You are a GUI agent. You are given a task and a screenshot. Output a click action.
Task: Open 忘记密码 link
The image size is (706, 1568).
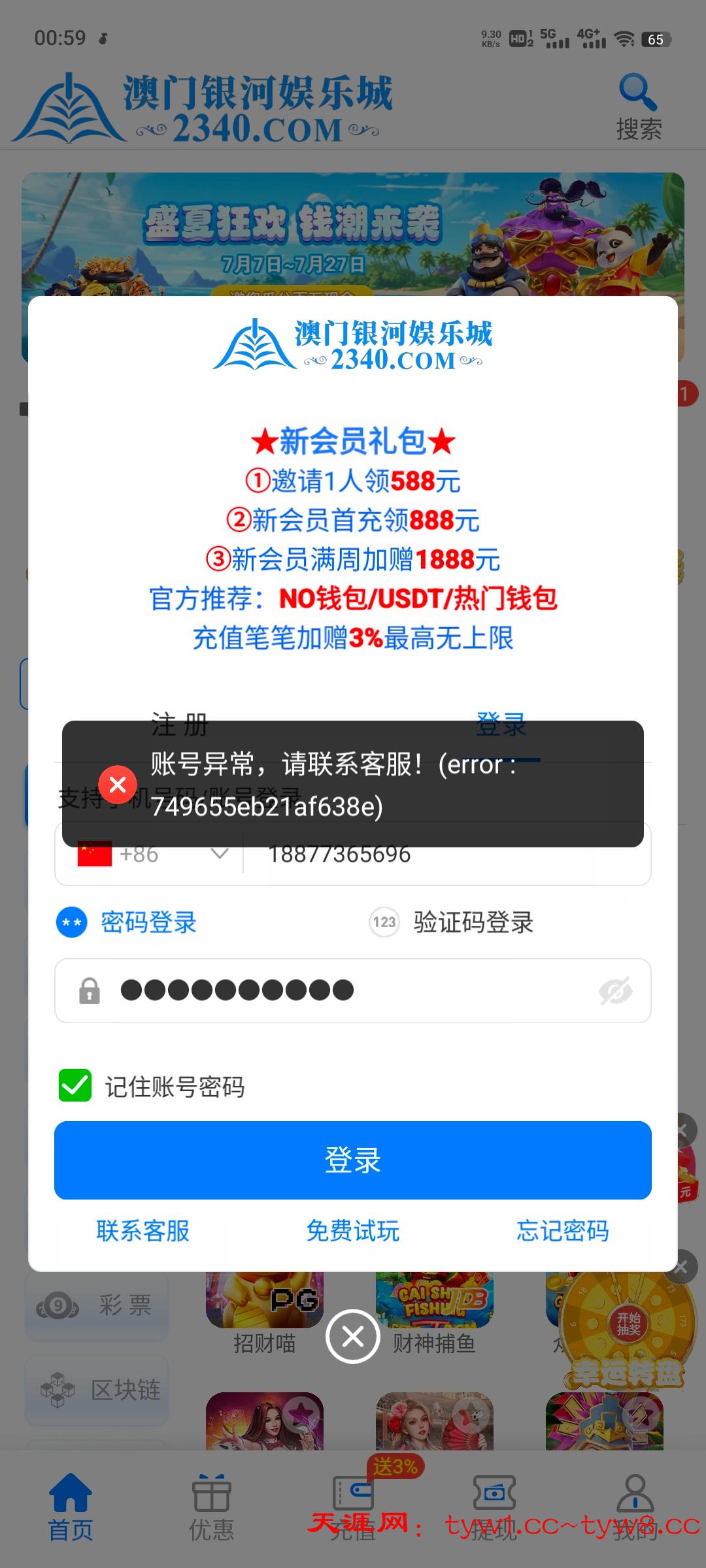click(562, 1231)
